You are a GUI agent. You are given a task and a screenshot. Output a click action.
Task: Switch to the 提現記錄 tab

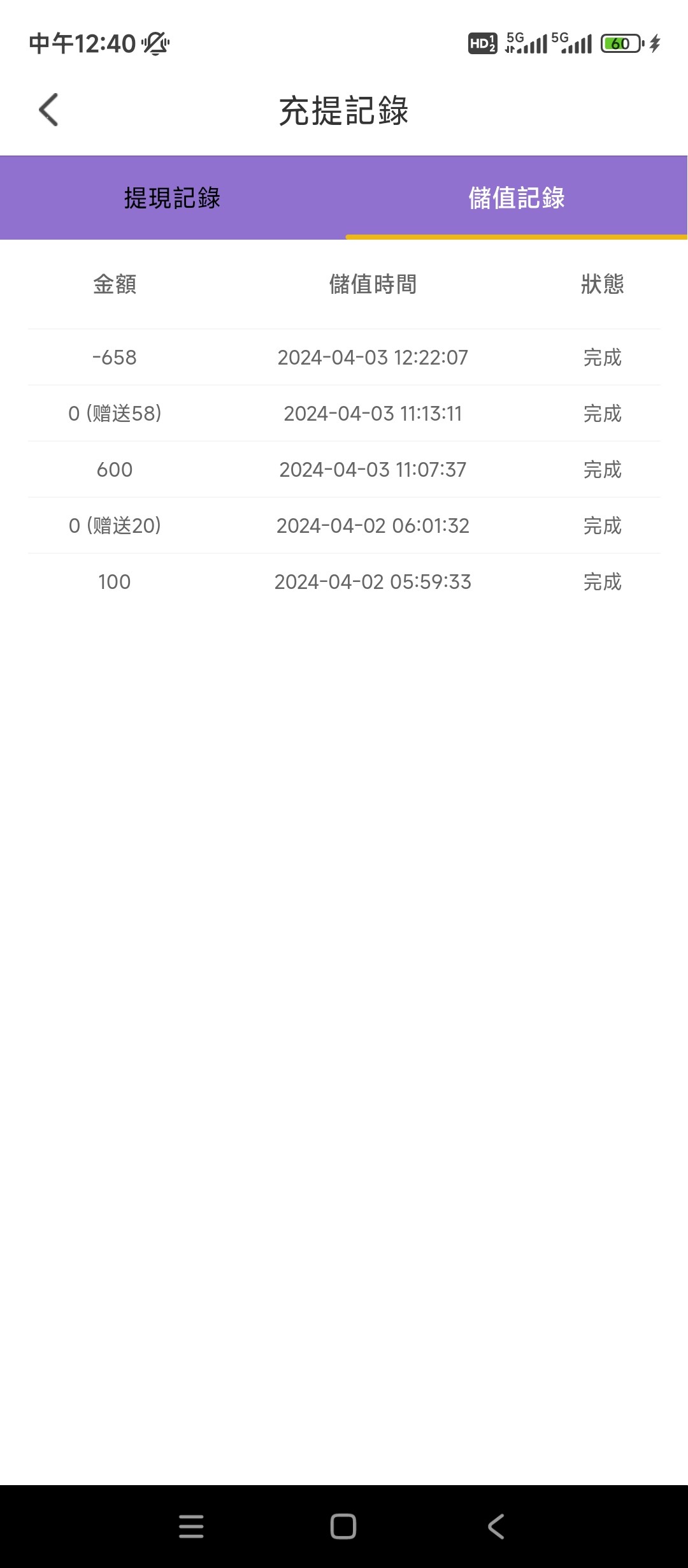(x=172, y=198)
